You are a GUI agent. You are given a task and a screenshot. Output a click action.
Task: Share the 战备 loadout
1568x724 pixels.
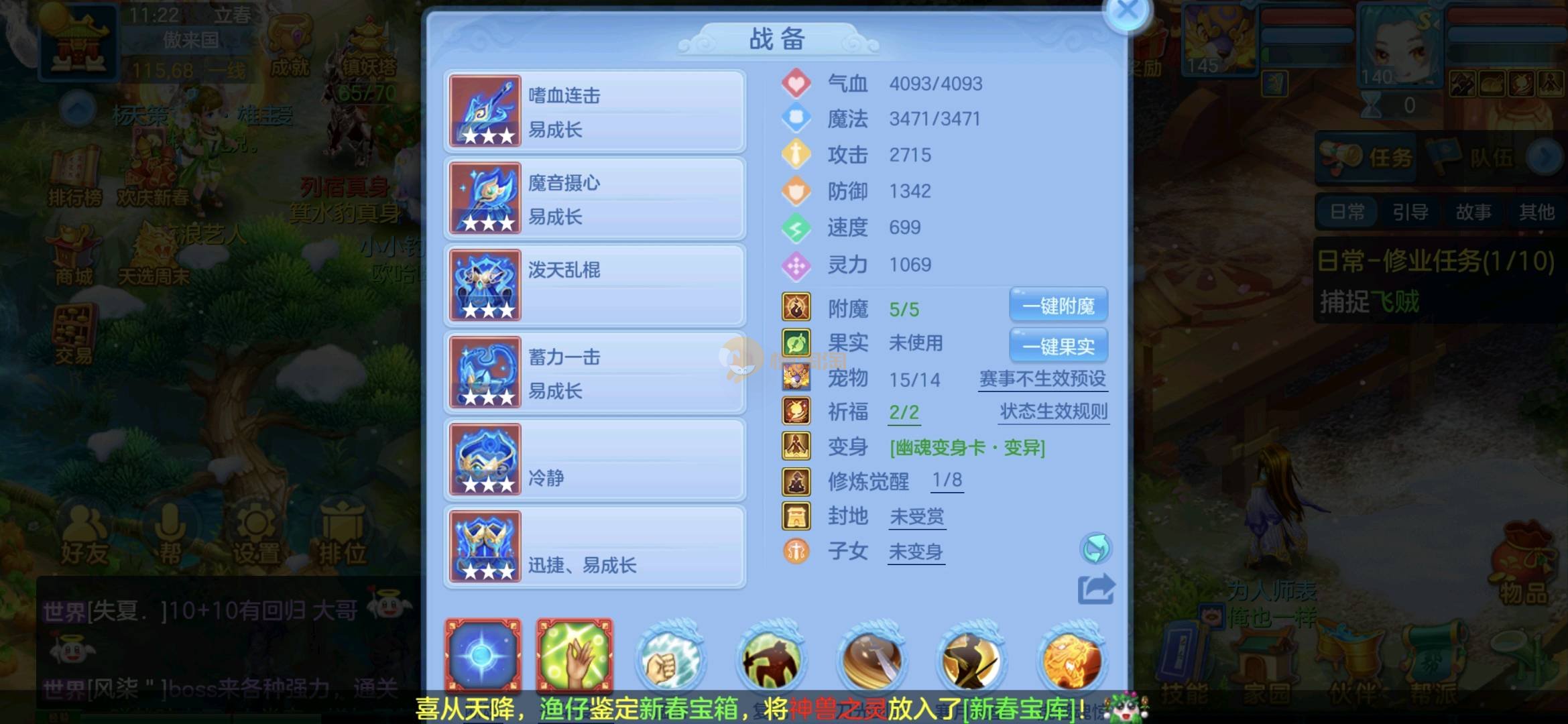(x=1096, y=589)
